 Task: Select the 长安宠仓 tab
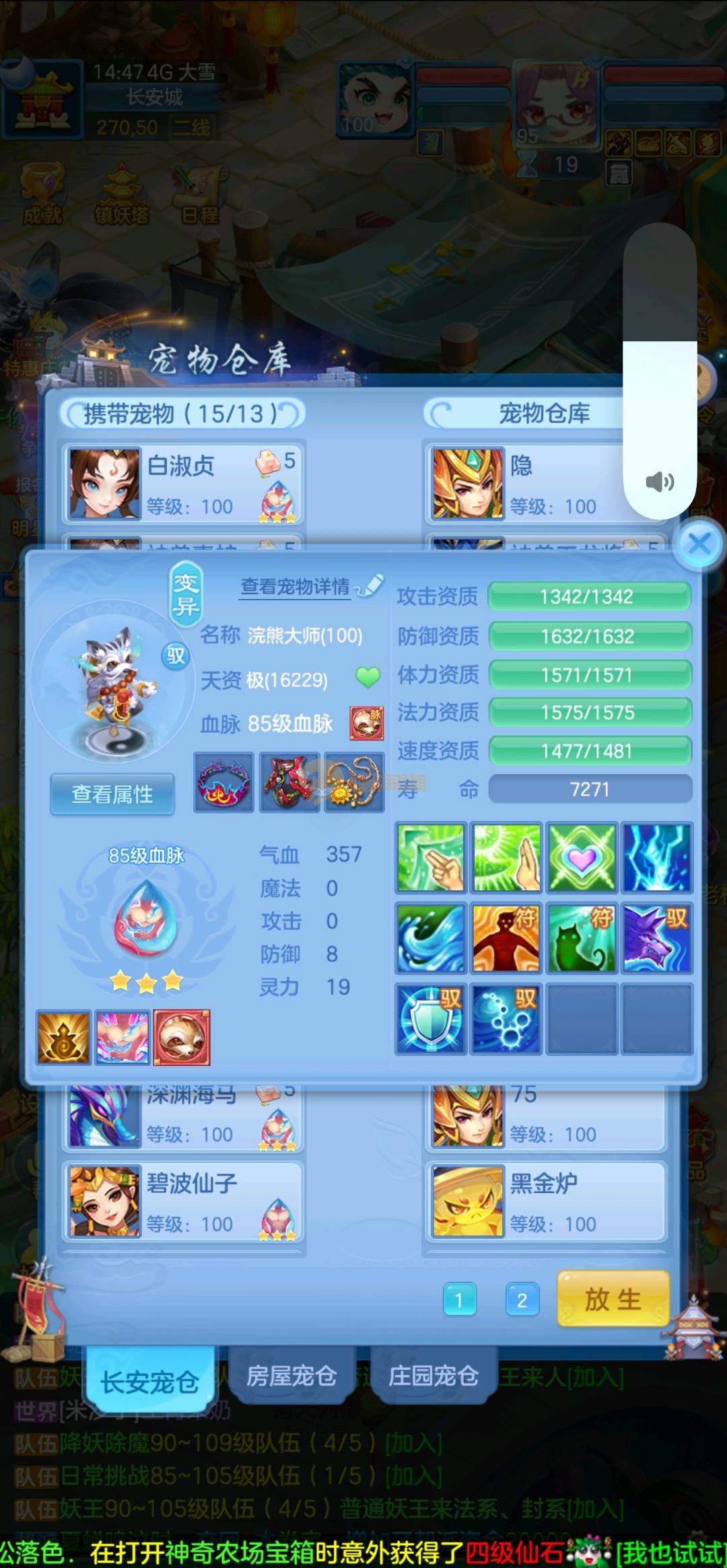(149, 1382)
